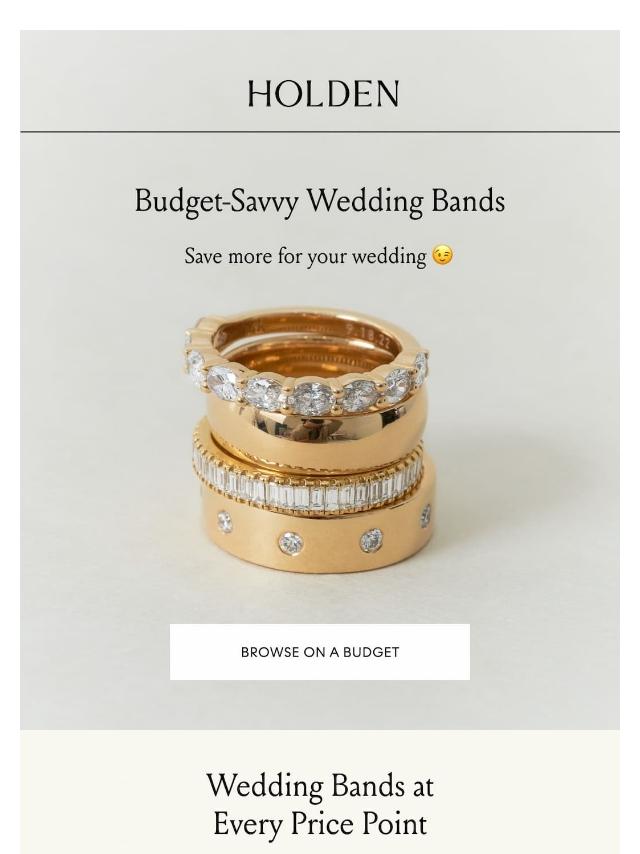Open the Holden logo link
Image resolution: width=640 pixels, height=854 pixels.
pos(324,94)
